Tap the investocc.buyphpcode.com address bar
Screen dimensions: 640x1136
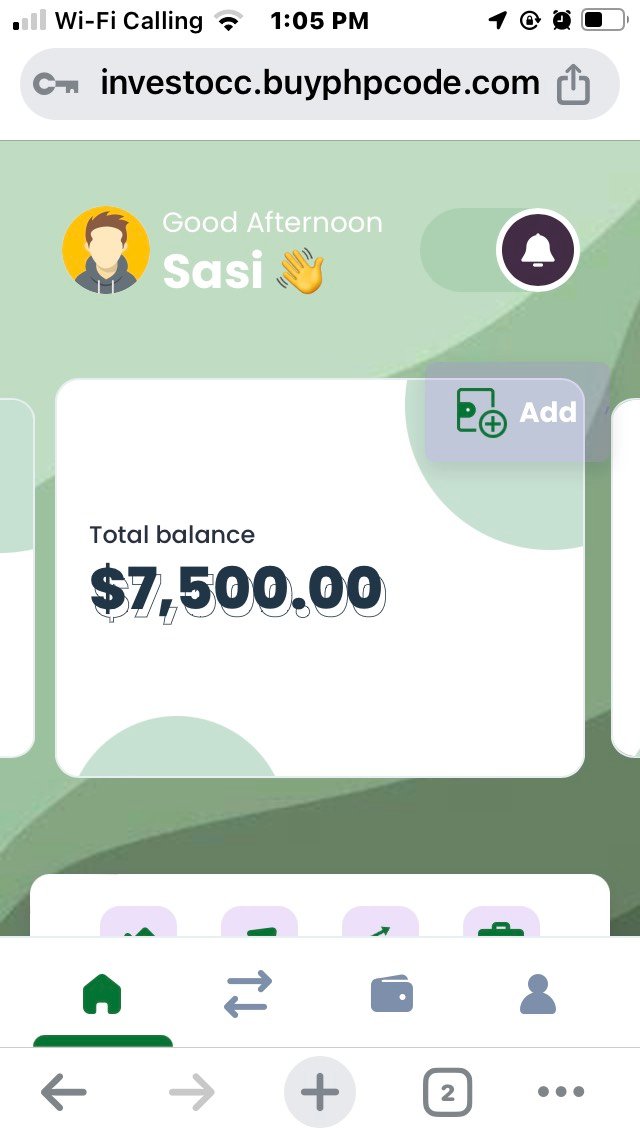pyautogui.click(x=318, y=84)
